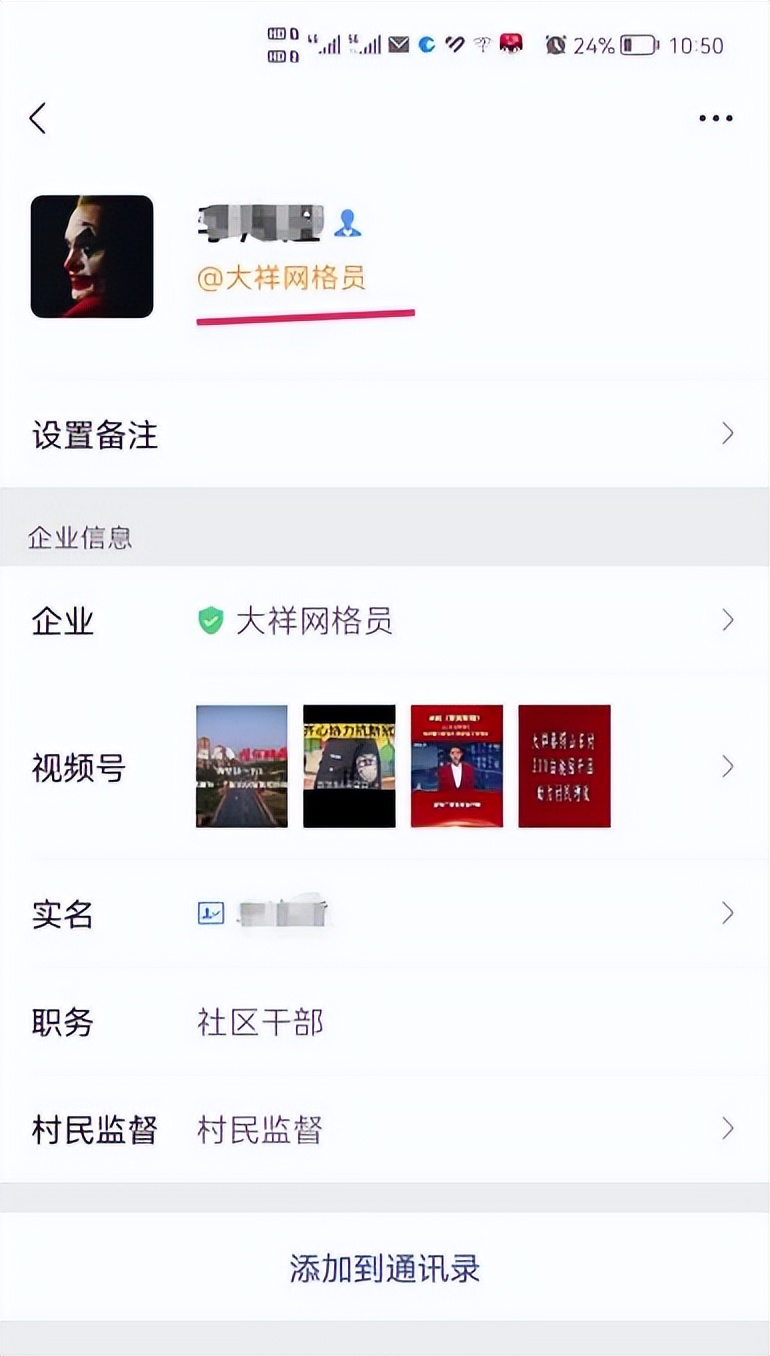Open the 设置备注 remark settings row
The image size is (770, 1356).
tap(385, 434)
